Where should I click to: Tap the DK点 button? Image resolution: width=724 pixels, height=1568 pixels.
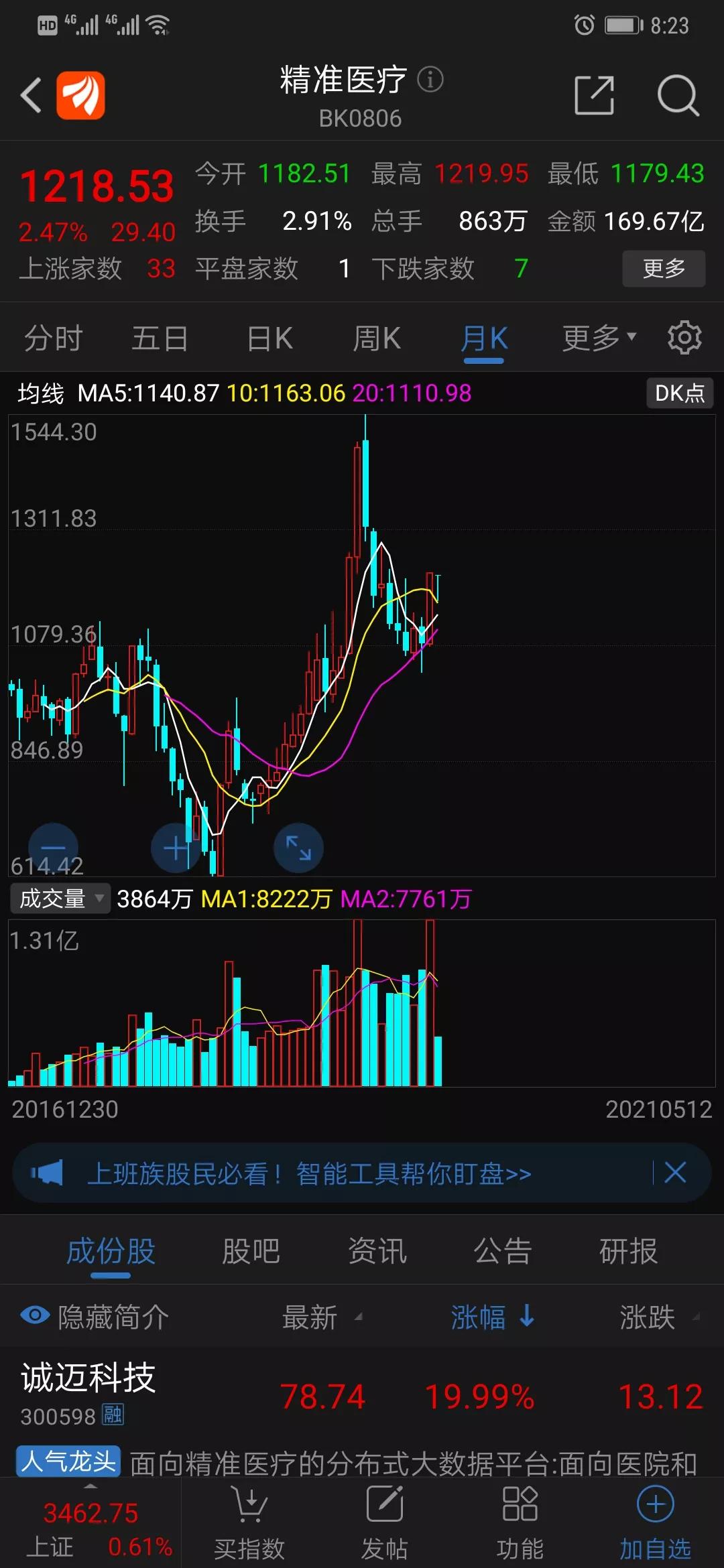click(679, 393)
